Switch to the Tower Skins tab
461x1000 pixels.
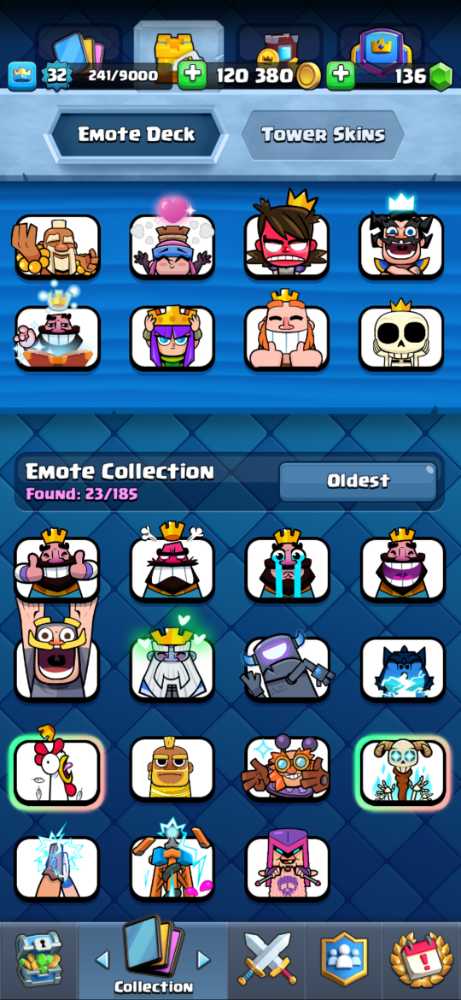click(x=323, y=135)
